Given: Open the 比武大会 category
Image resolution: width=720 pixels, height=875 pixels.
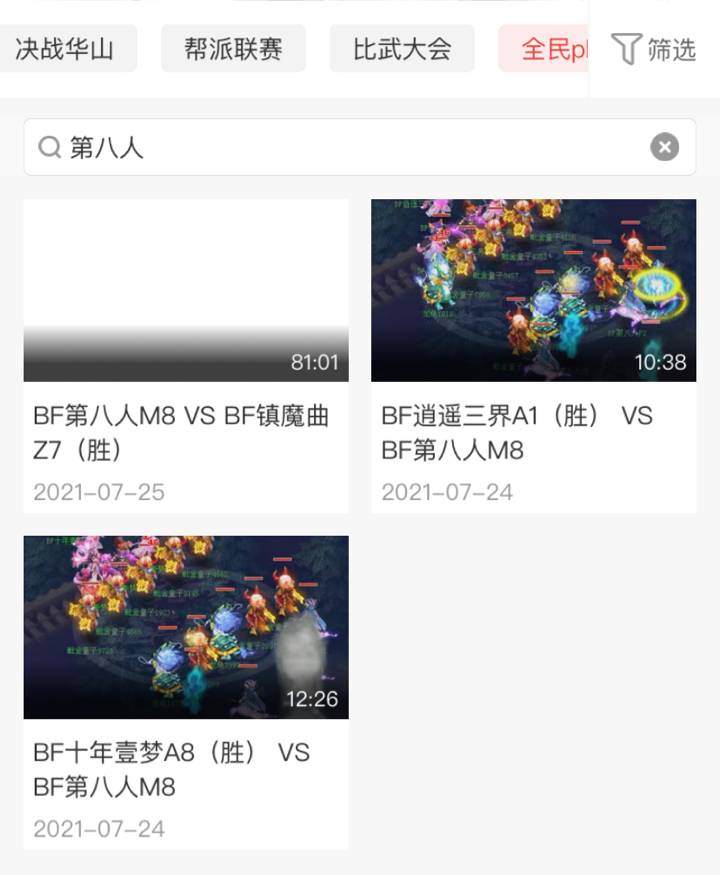Looking at the screenshot, I should [402, 49].
